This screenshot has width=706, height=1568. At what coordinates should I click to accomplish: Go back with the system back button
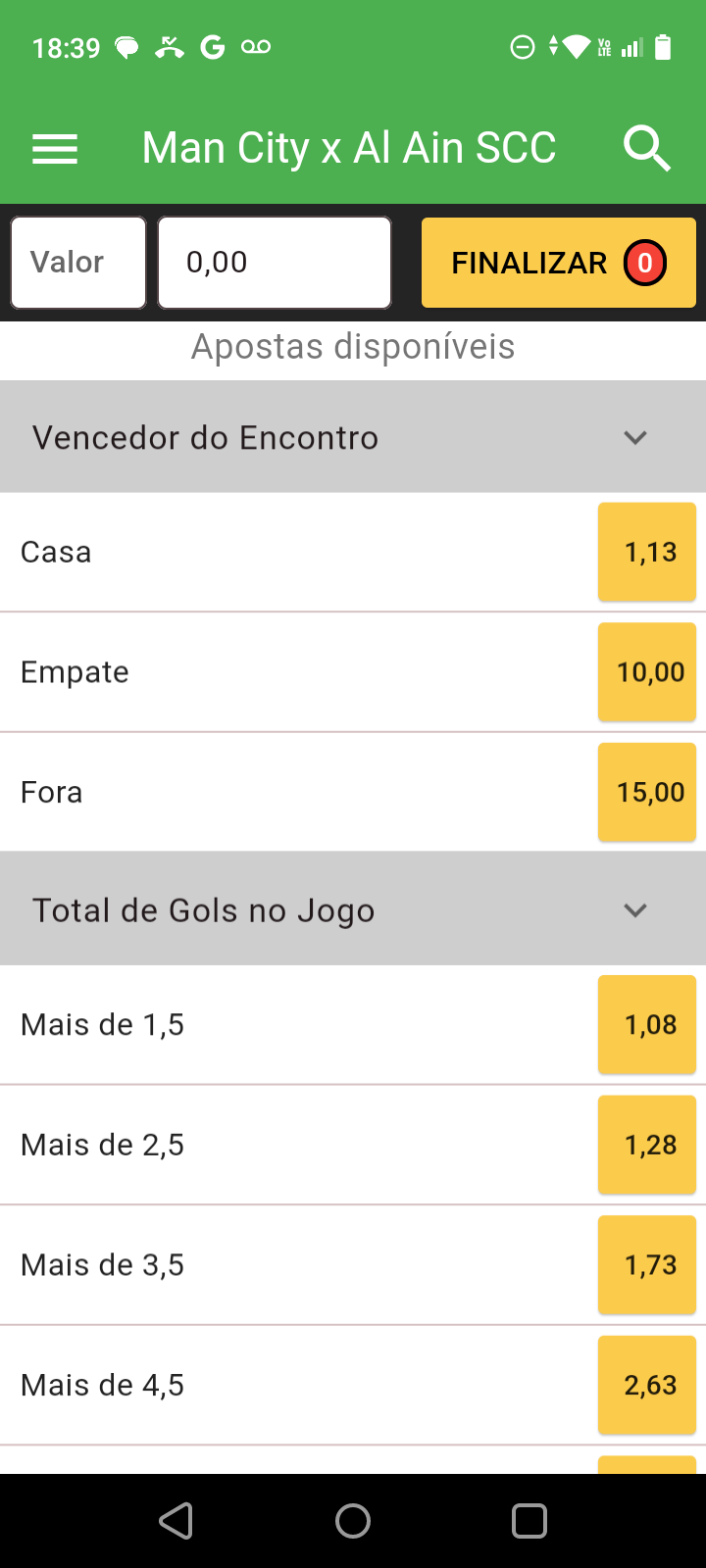[x=176, y=1521]
